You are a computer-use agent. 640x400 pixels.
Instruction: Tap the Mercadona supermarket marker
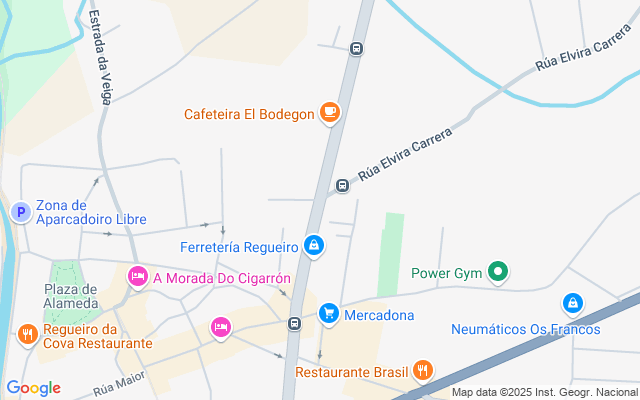[x=328, y=314]
